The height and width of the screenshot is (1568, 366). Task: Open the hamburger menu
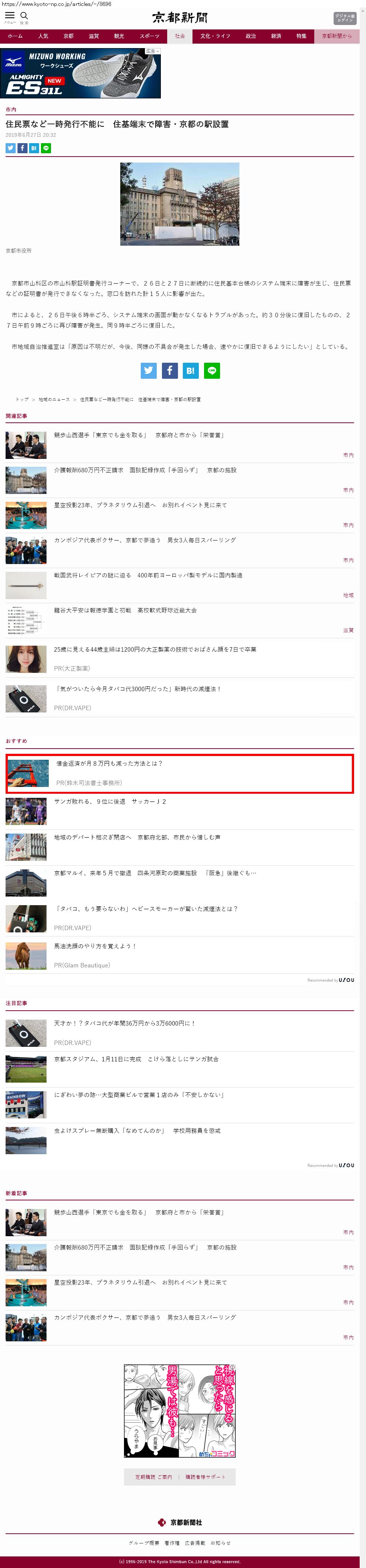[10, 16]
